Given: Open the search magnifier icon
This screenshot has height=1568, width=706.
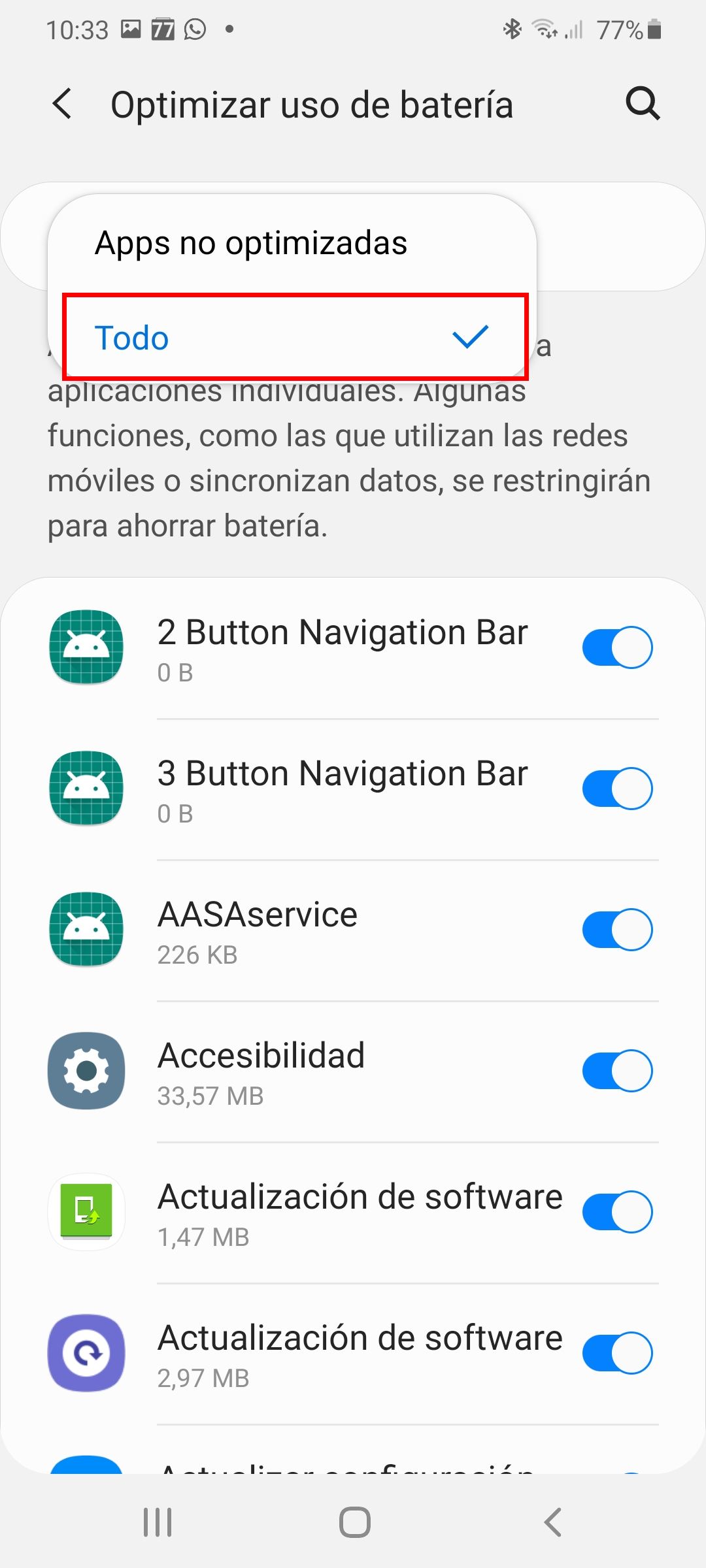Looking at the screenshot, I should 643,104.
